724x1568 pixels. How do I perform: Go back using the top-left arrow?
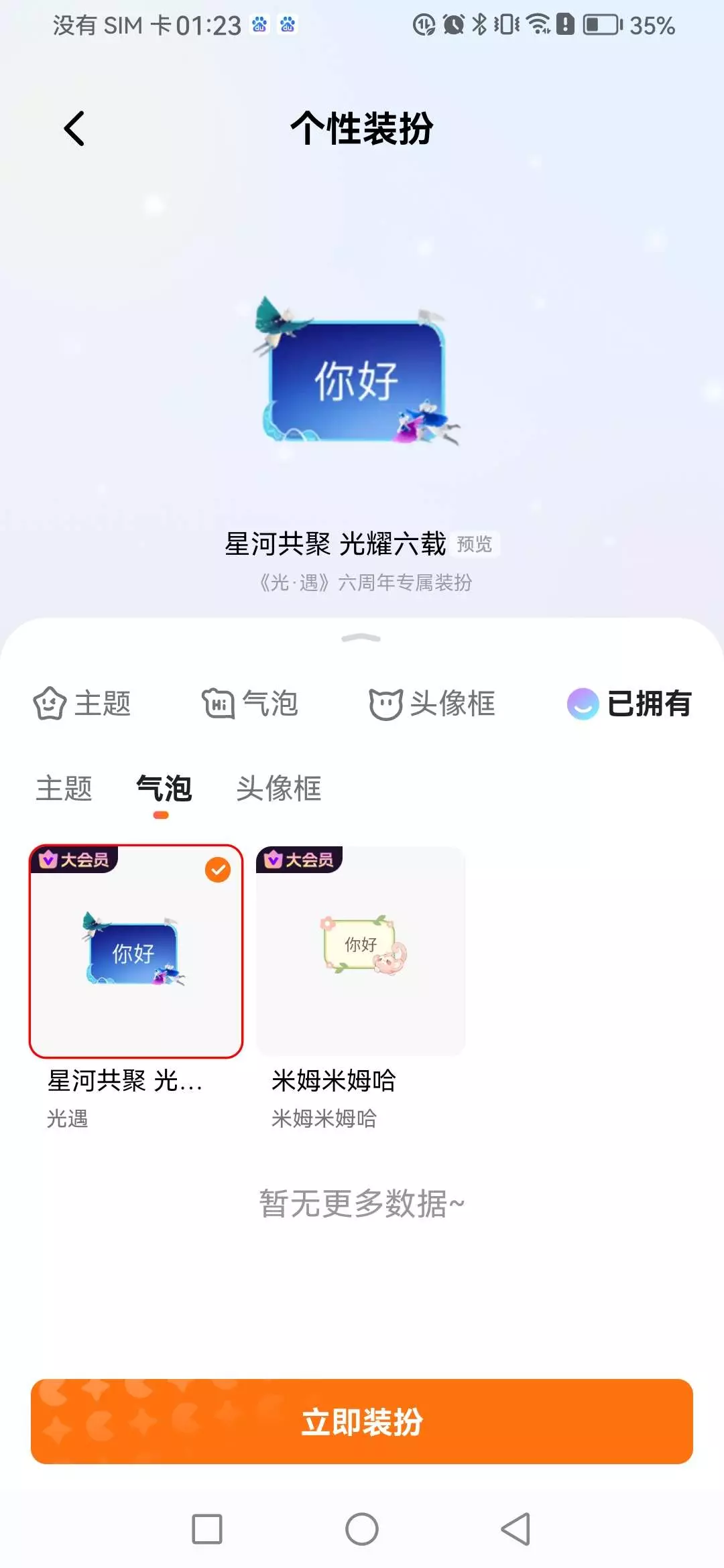coord(74,128)
